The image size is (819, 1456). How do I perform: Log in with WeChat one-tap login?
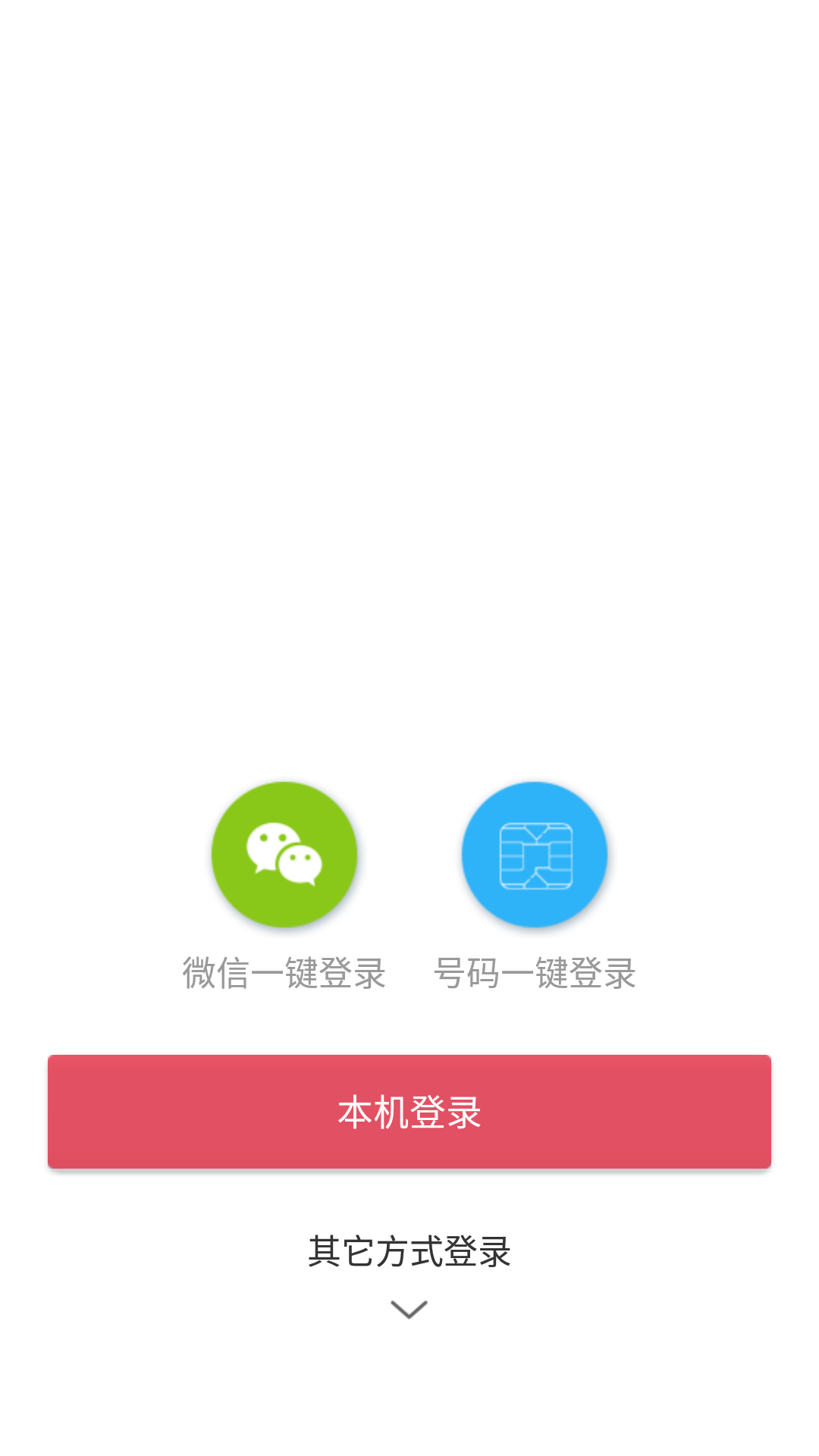[284, 855]
